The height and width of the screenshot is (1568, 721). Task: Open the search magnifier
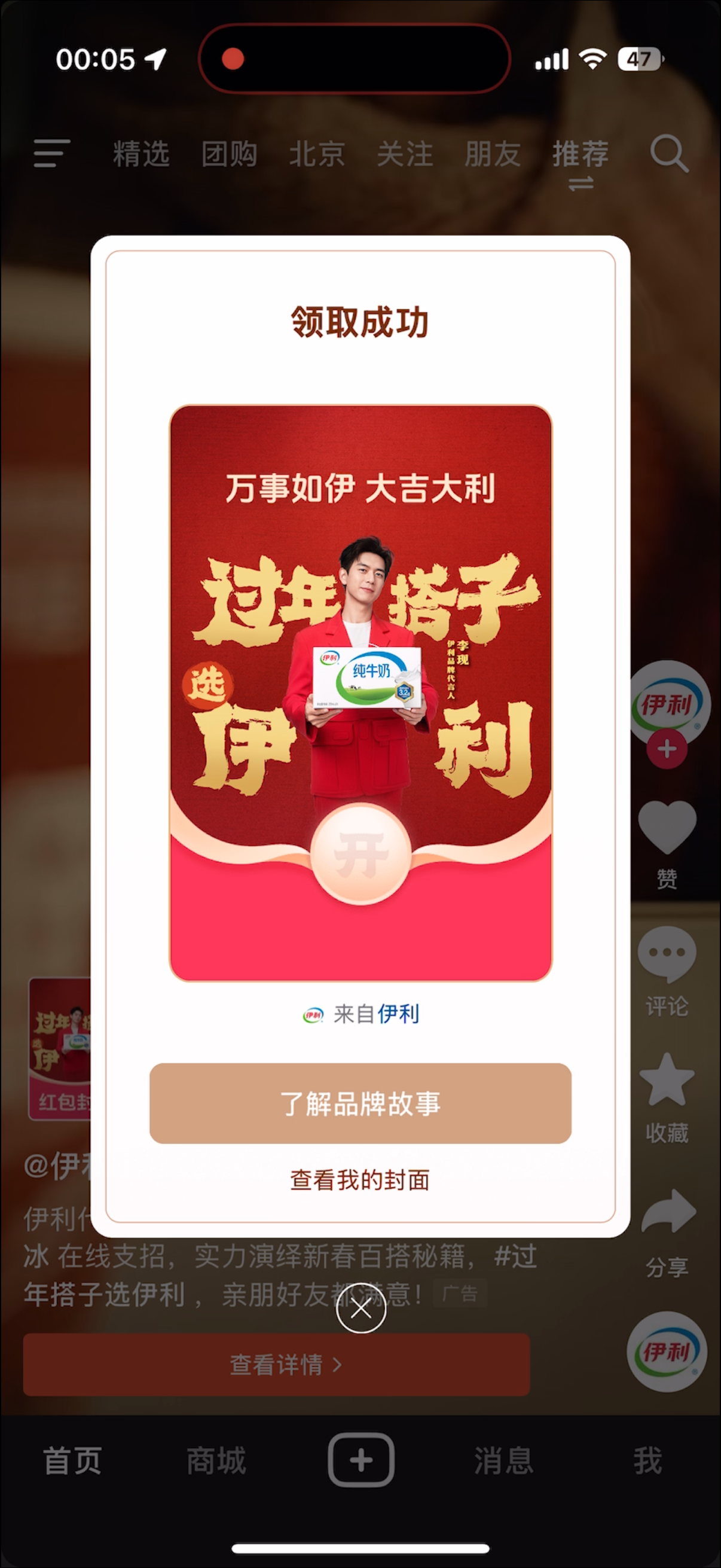pos(668,153)
